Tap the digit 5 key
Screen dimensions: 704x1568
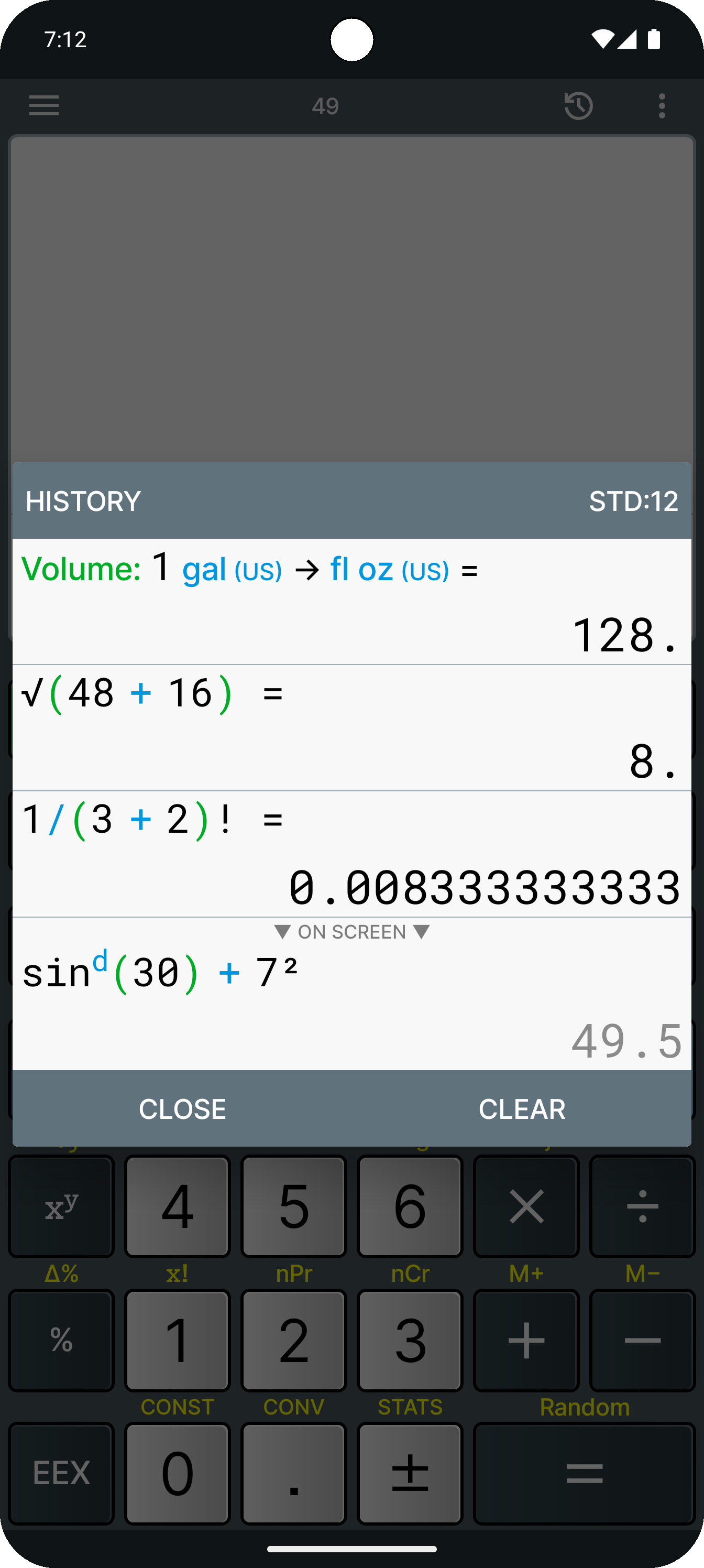(293, 1206)
